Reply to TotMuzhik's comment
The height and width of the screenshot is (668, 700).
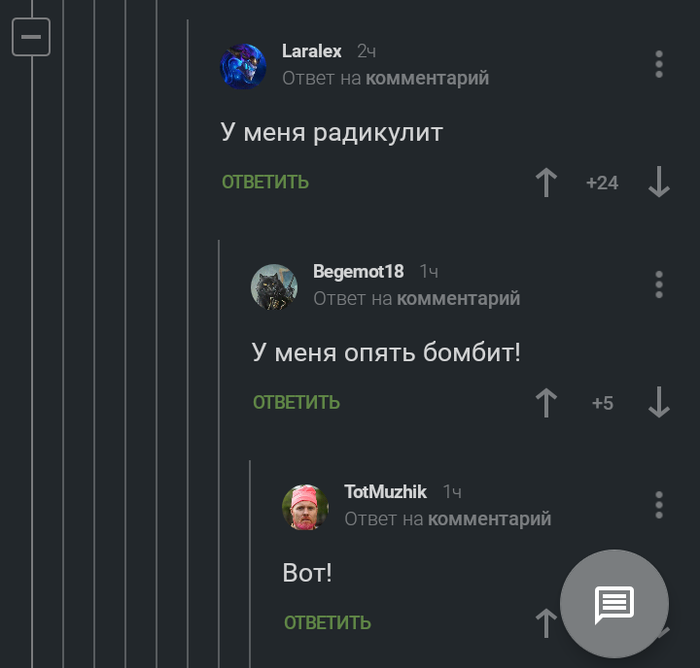327,623
